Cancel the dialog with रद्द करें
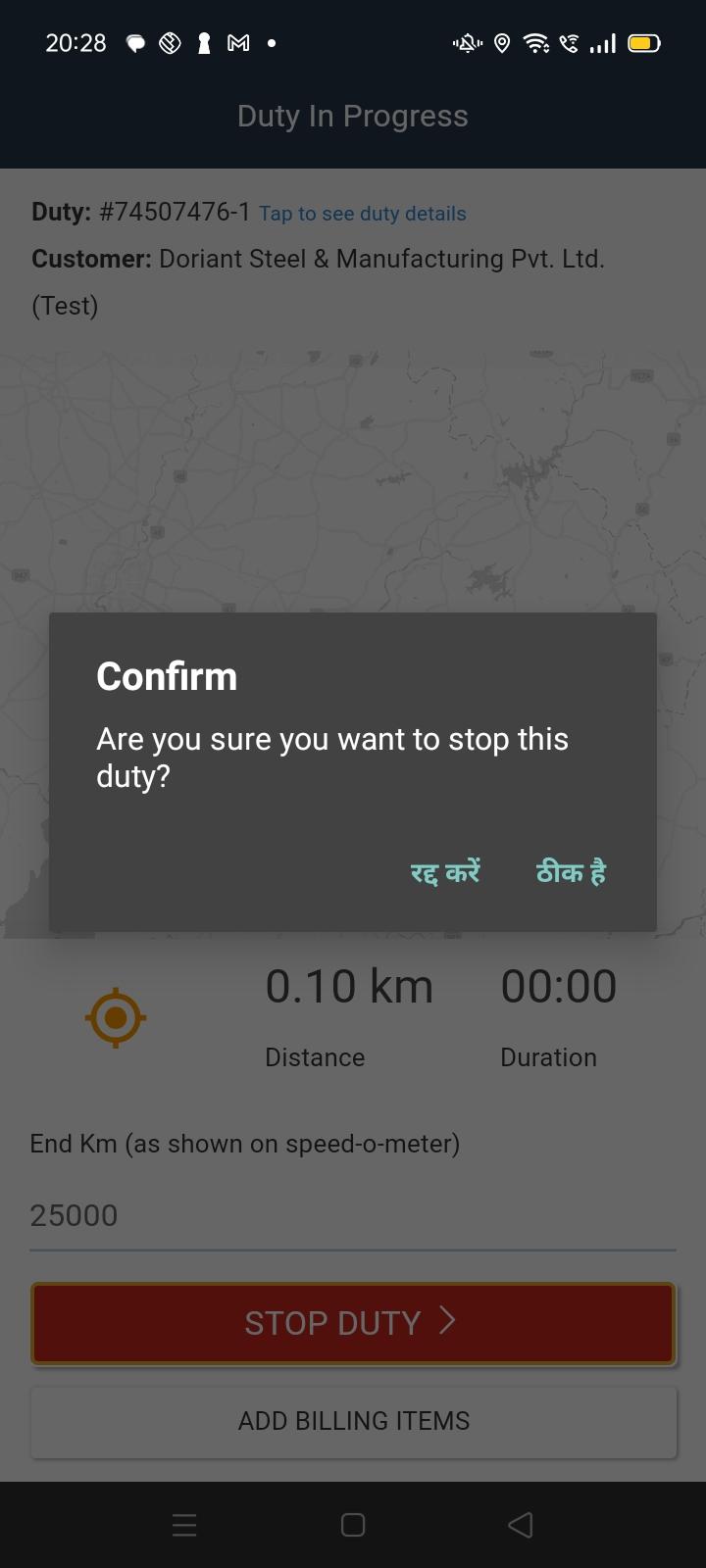 pos(445,871)
